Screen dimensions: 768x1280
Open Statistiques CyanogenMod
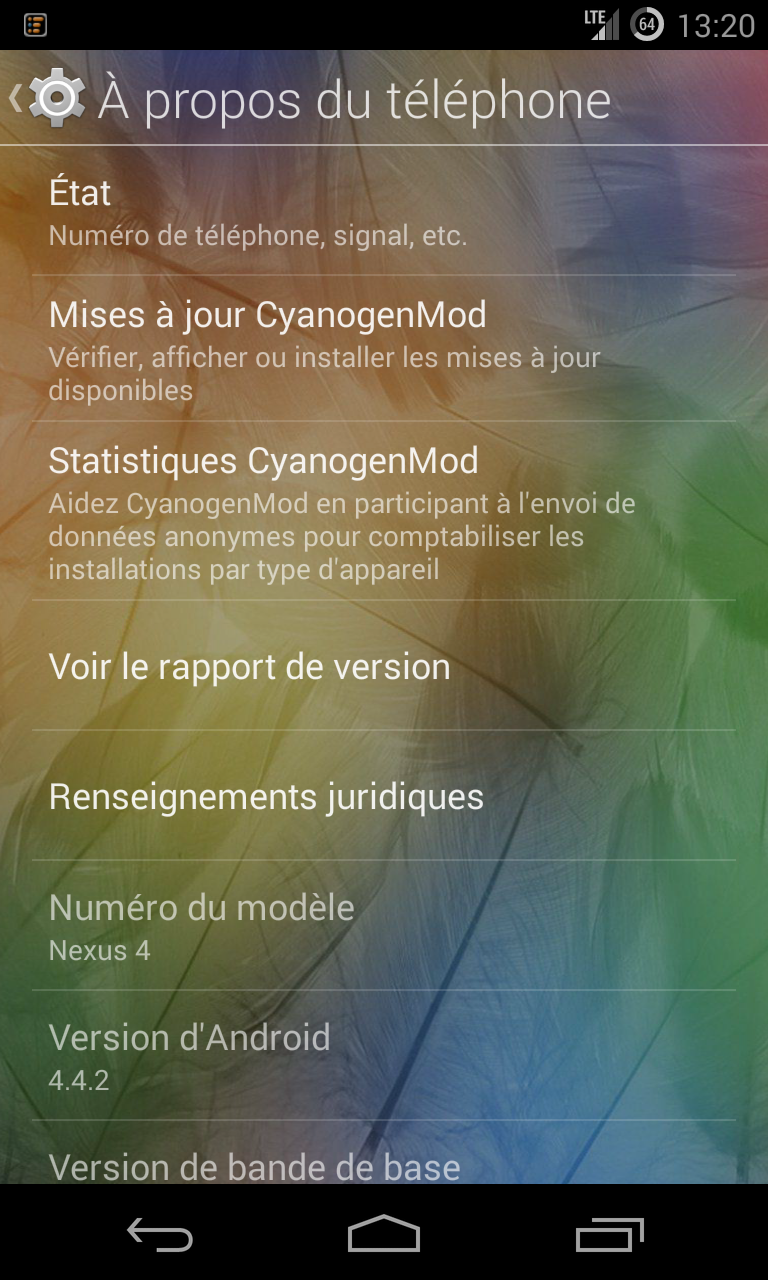(x=384, y=512)
